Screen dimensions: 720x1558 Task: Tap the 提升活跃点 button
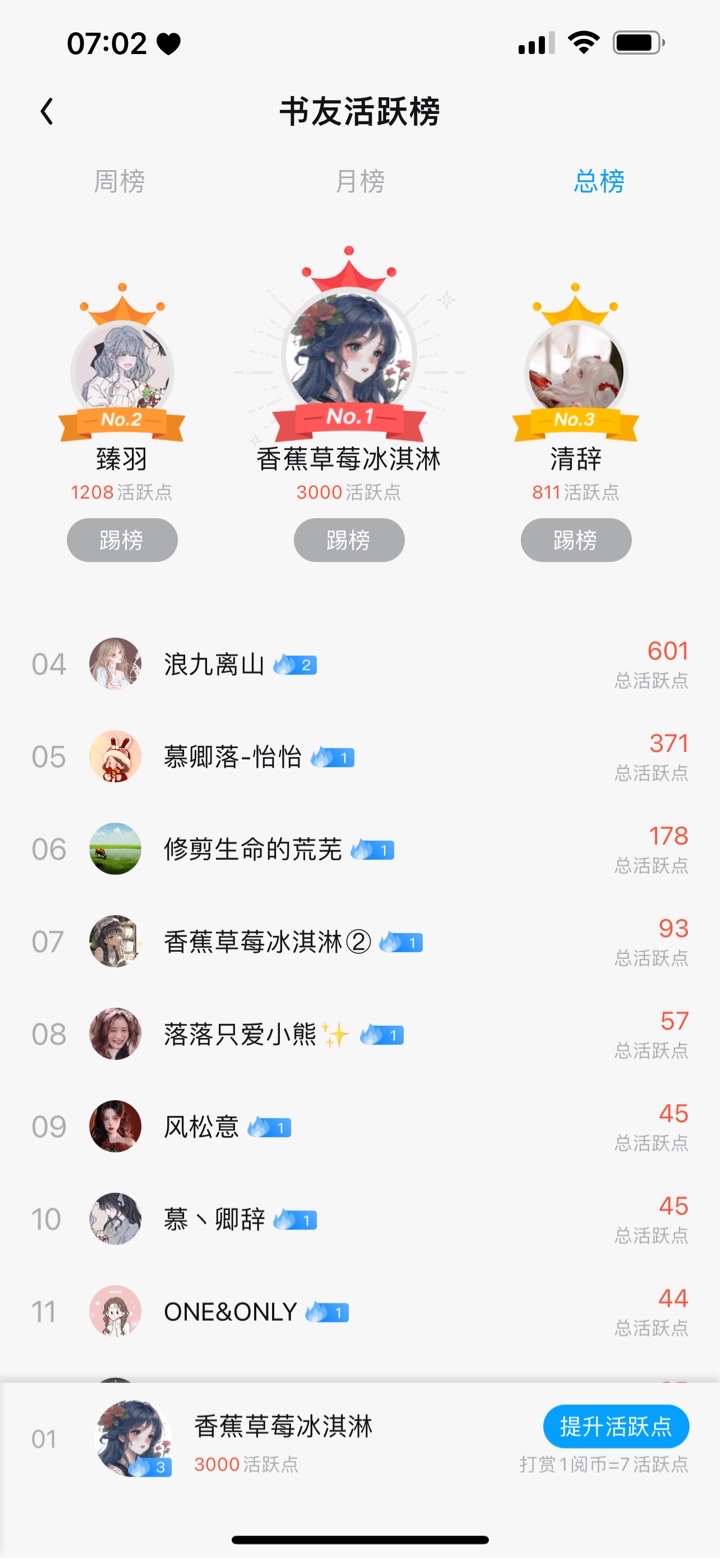pyautogui.click(x=616, y=1426)
